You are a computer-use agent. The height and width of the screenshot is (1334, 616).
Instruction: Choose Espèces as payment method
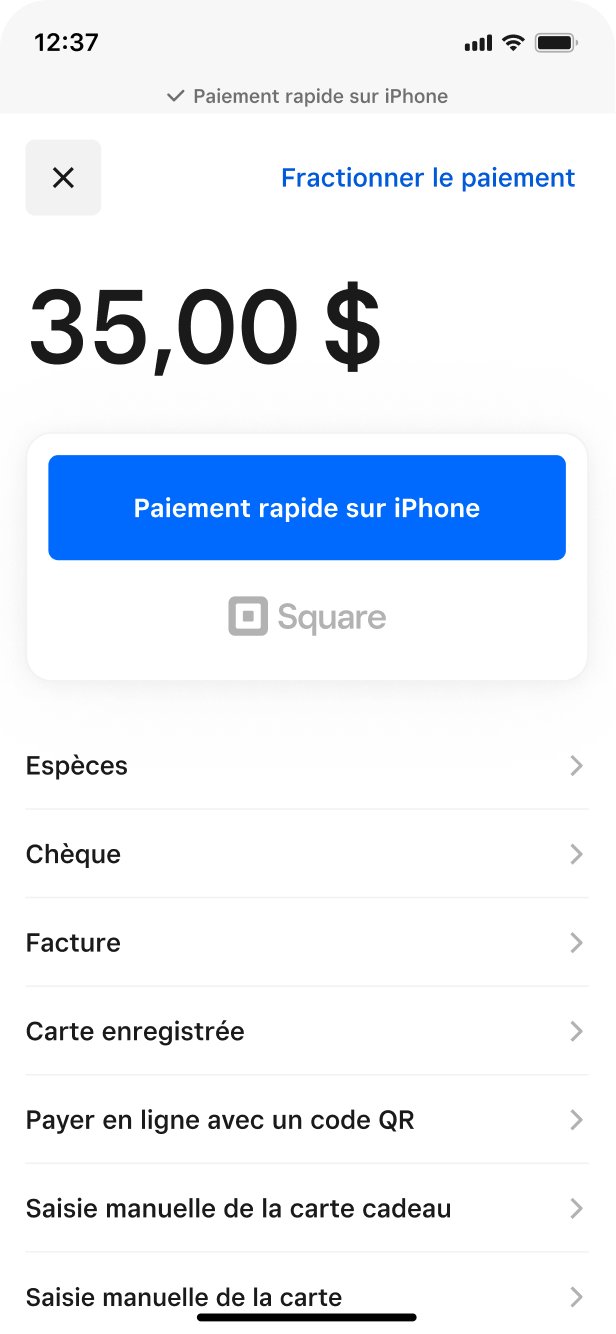[306, 766]
